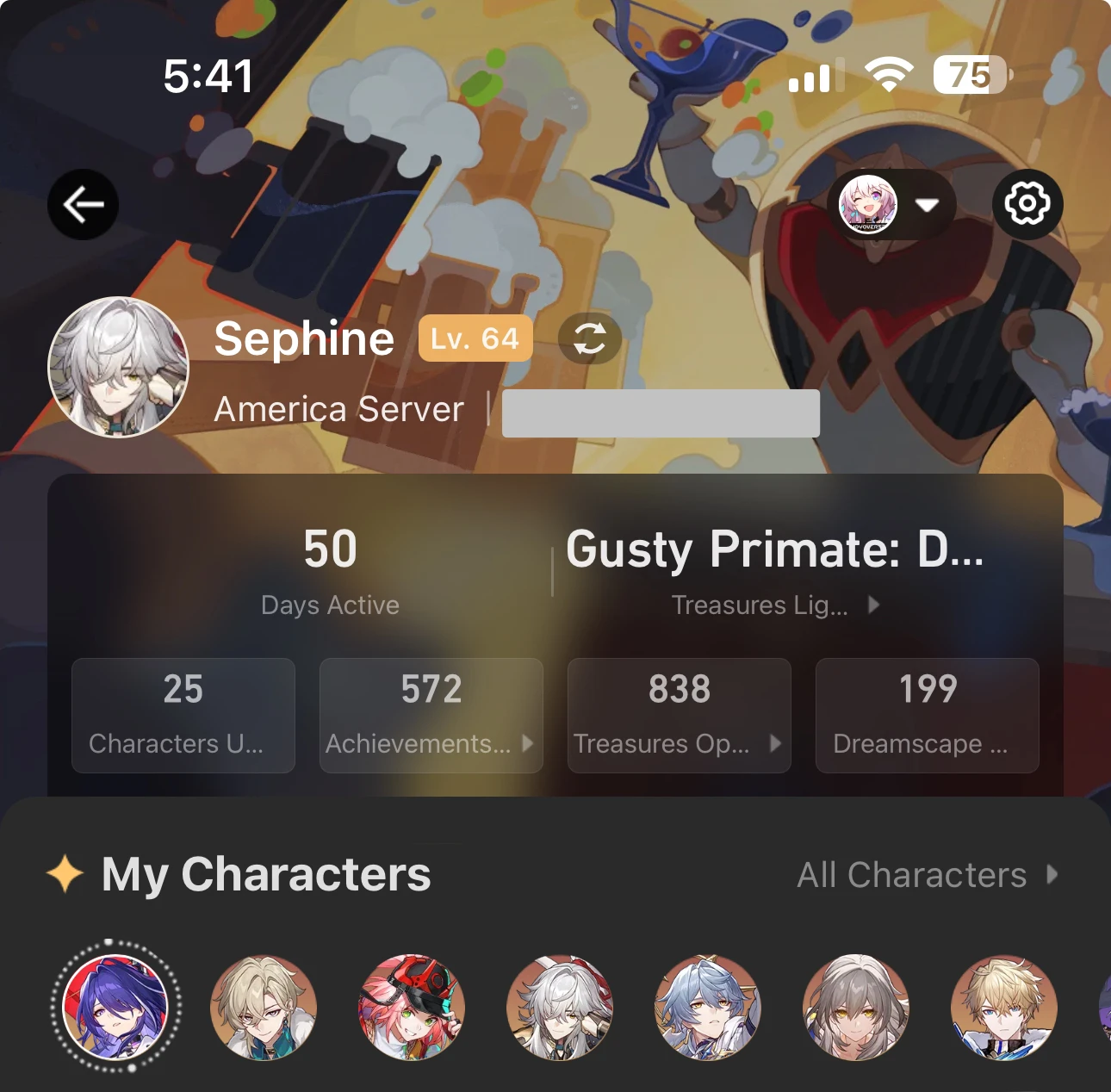Image resolution: width=1111 pixels, height=1092 pixels.
Task: Refresh profile data next to Lv. 64
Action: [590, 338]
